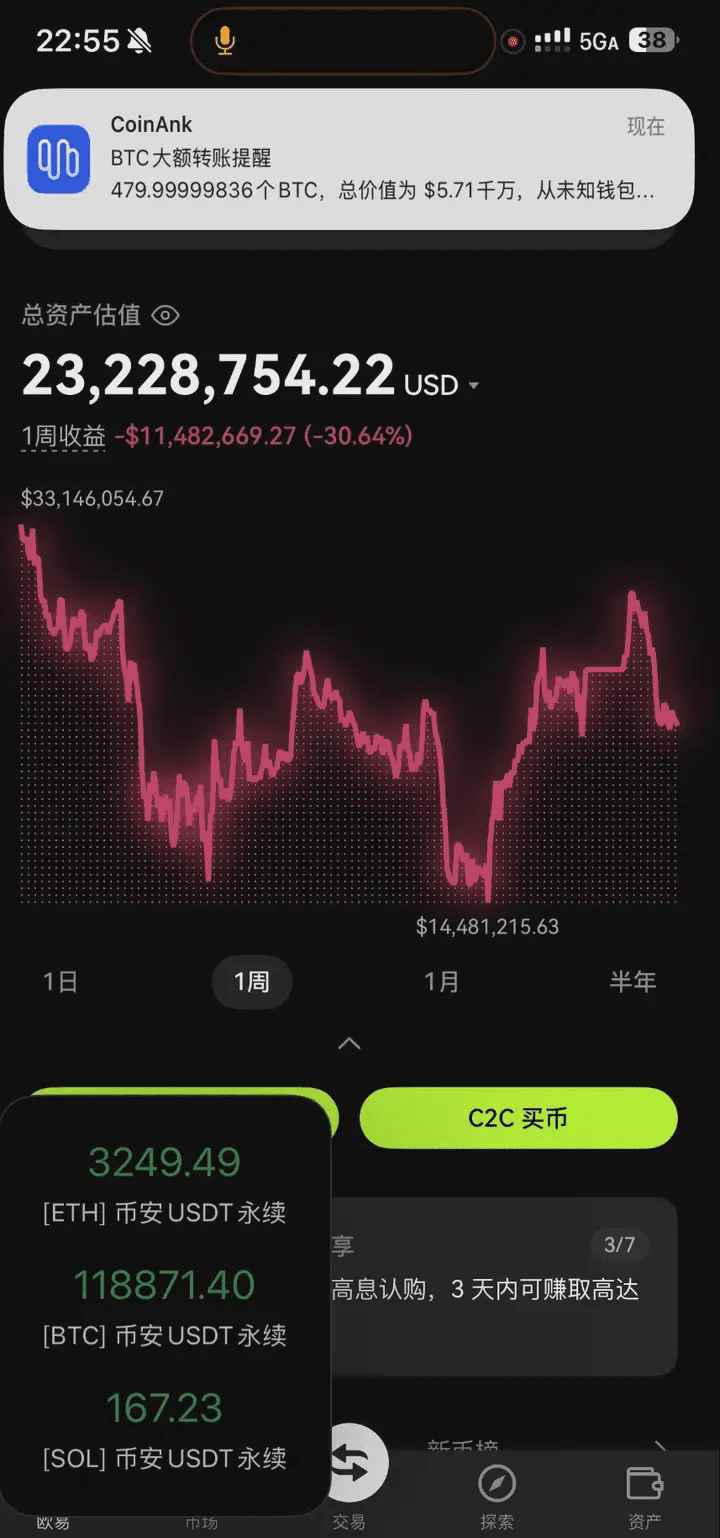Image resolution: width=720 pixels, height=1538 pixels.
Task: Switch to the 资产 tab
Action: point(644,1495)
